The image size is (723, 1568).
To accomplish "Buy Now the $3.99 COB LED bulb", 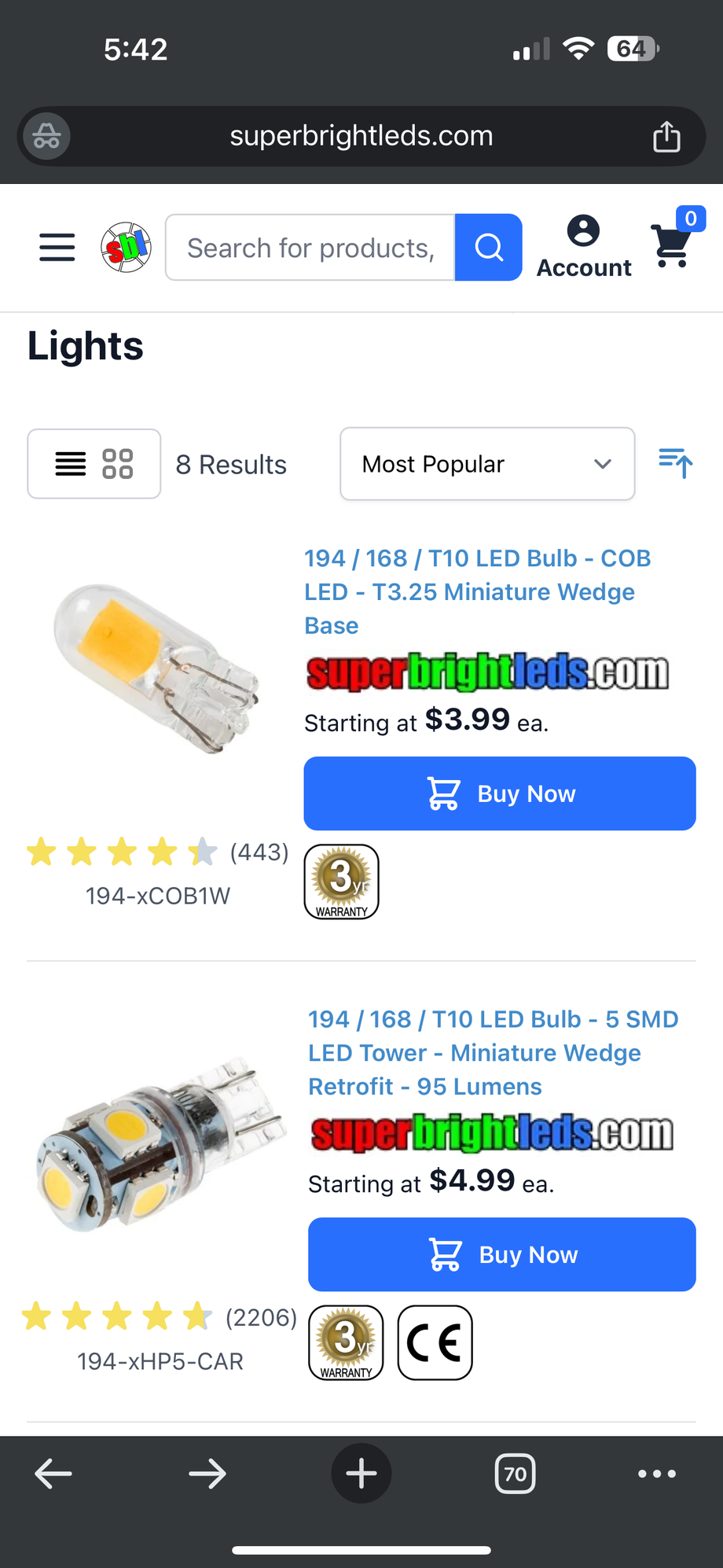I will (x=500, y=793).
